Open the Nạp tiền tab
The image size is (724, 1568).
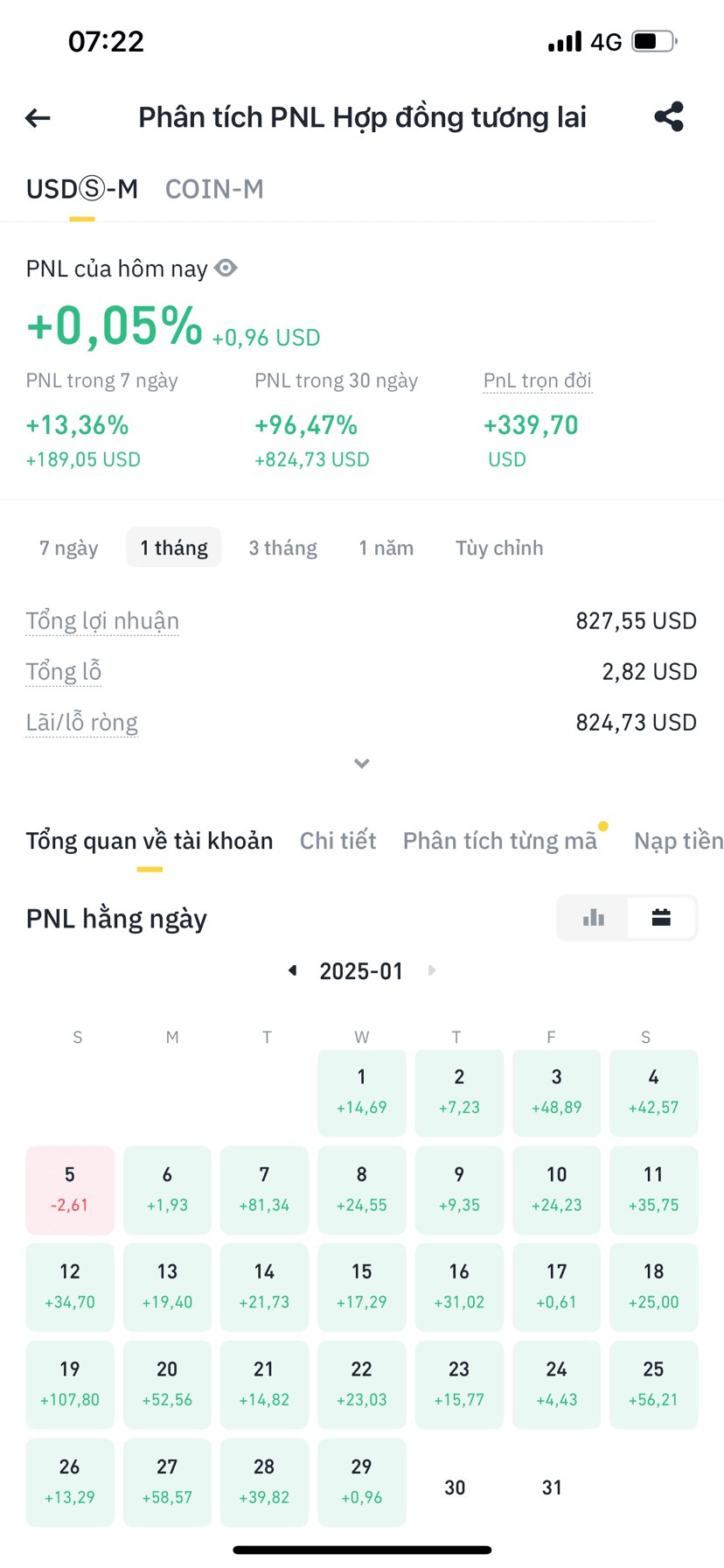pos(679,841)
